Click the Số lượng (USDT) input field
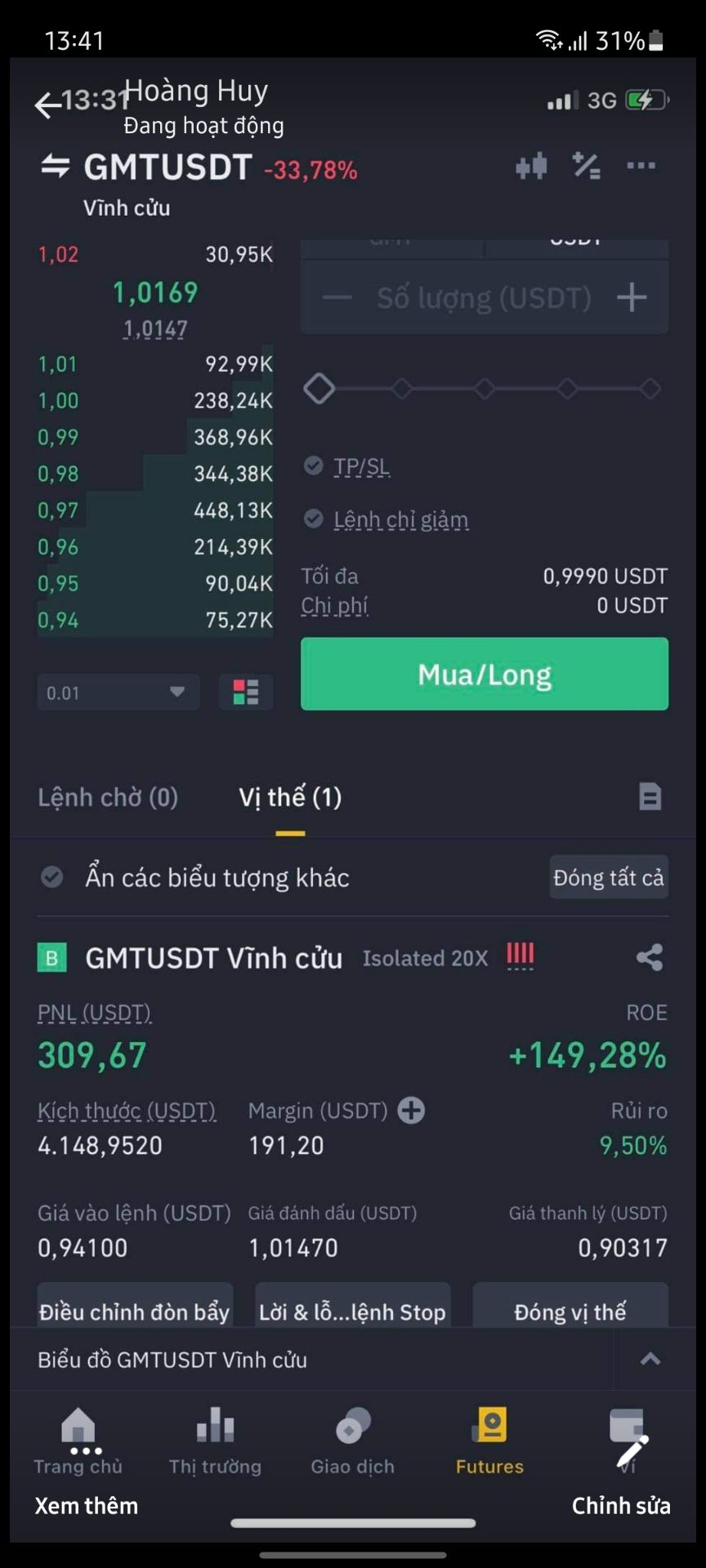 [484, 297]
